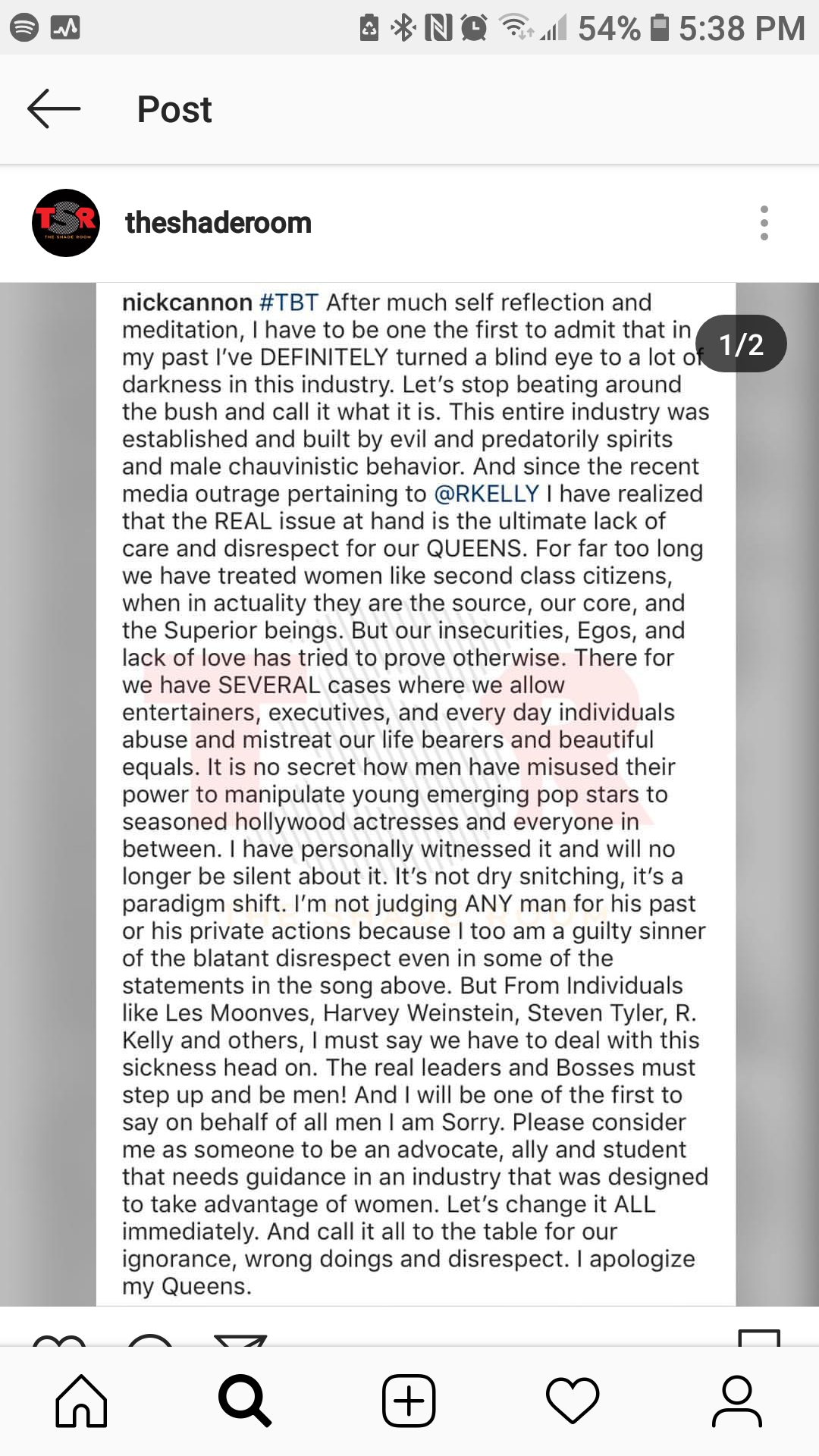
Task: Switch to the Search tab
Action: (244, 1401)
